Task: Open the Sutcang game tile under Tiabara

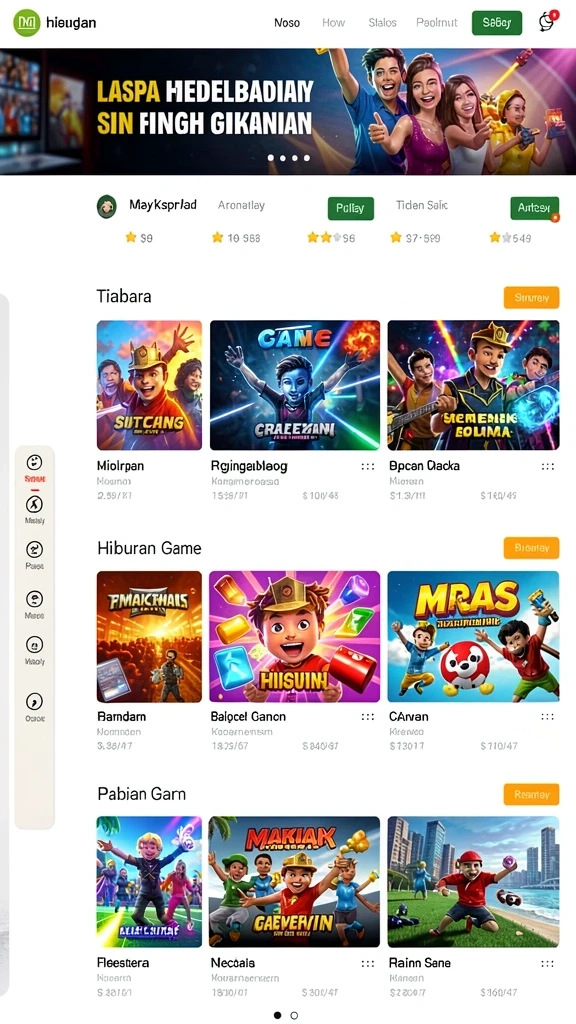Action: [x=150, y=385]
